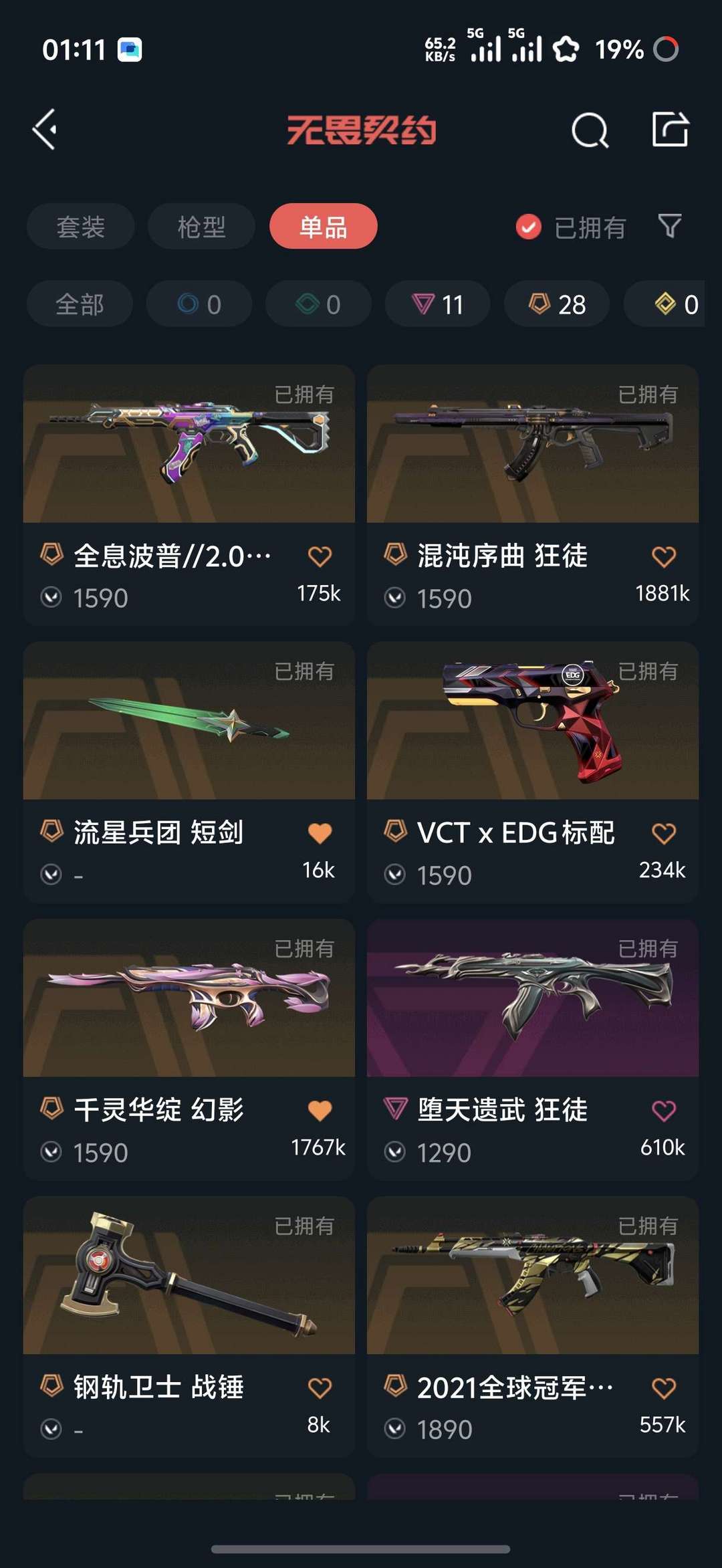Viewport: 722px width, 1568px height.
Task: Open the 混沌序曲 狂徒 skin card
Action: point(532,445)
